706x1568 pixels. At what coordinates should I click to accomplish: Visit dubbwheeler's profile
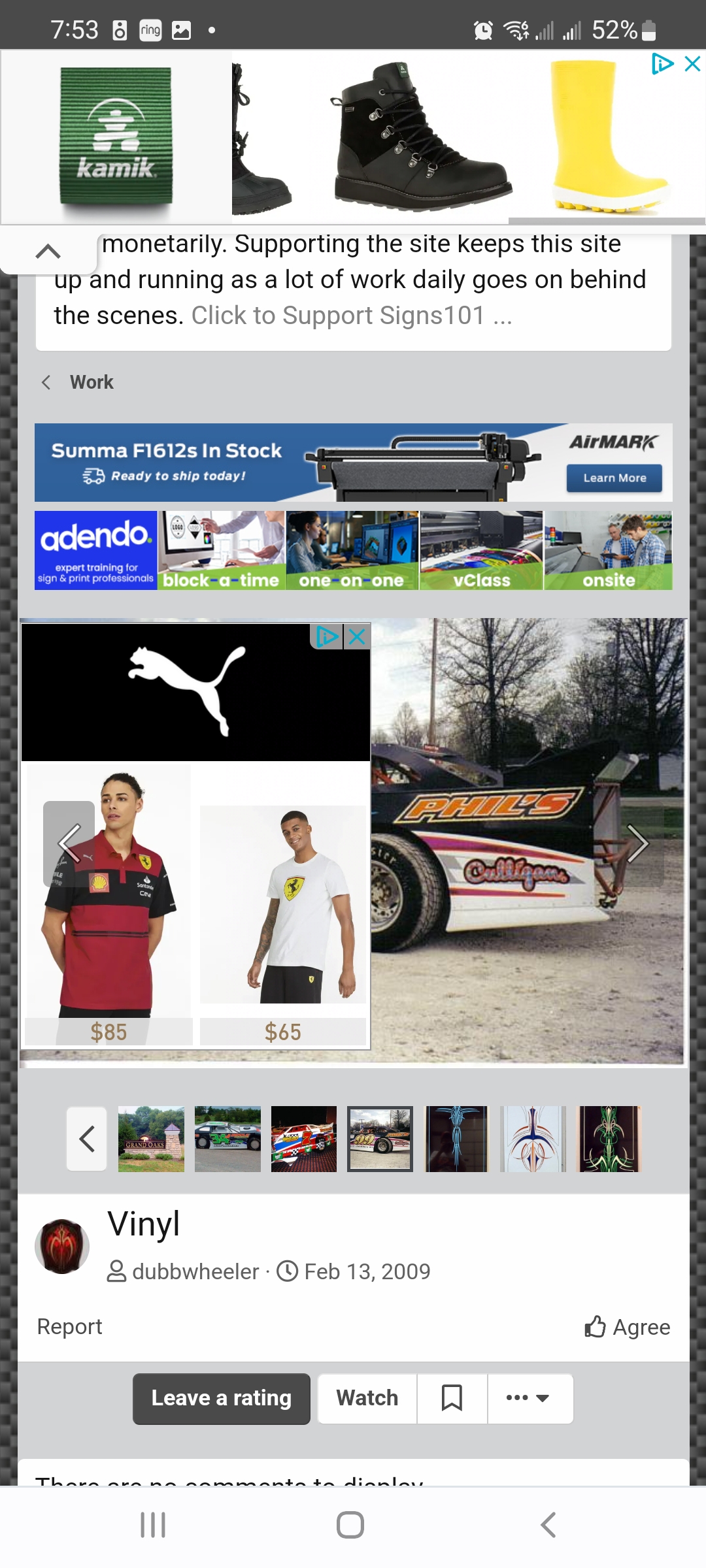coord(195,1271)
